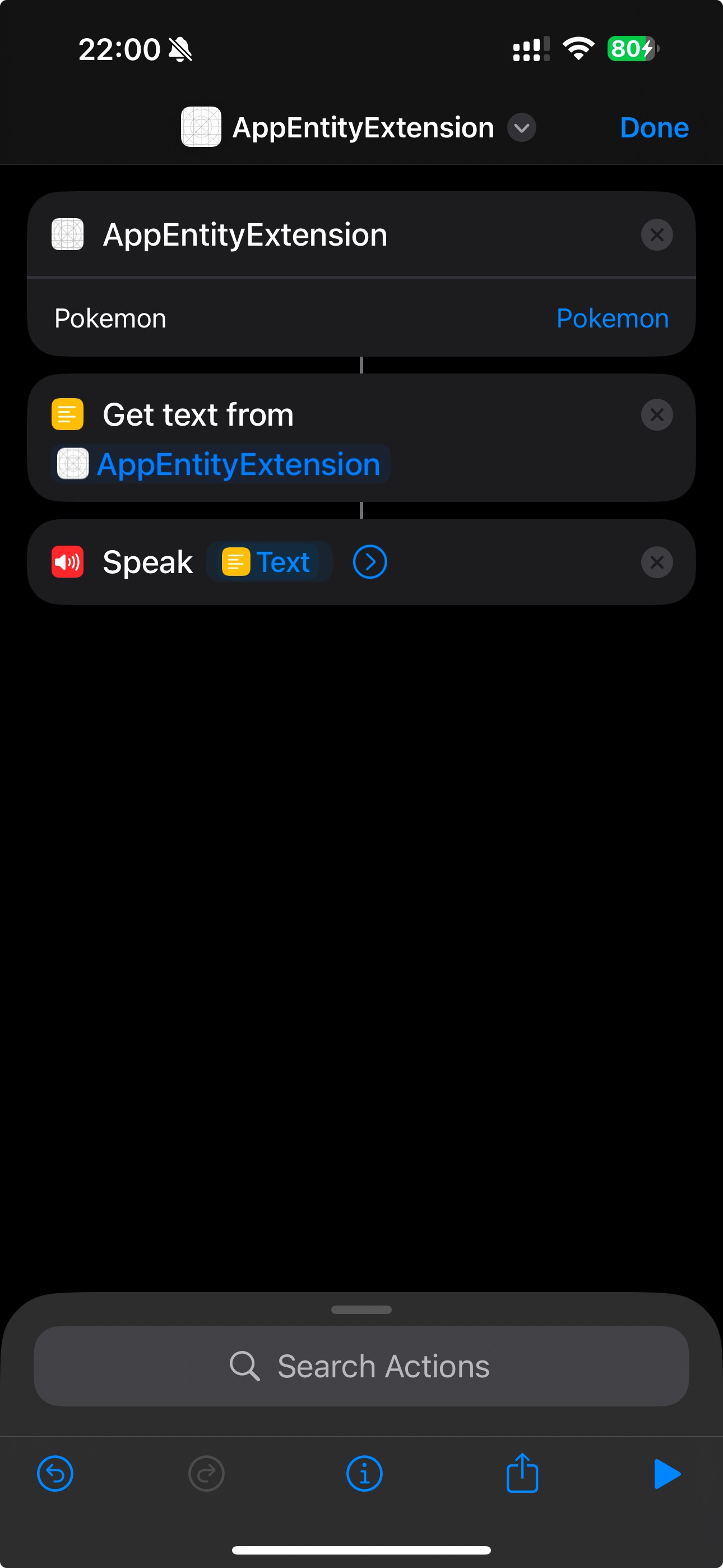This screenshot has width=723, height=1568.
Task: Choose the Pokemon parameter value
Action: click(x=612, y=319)
